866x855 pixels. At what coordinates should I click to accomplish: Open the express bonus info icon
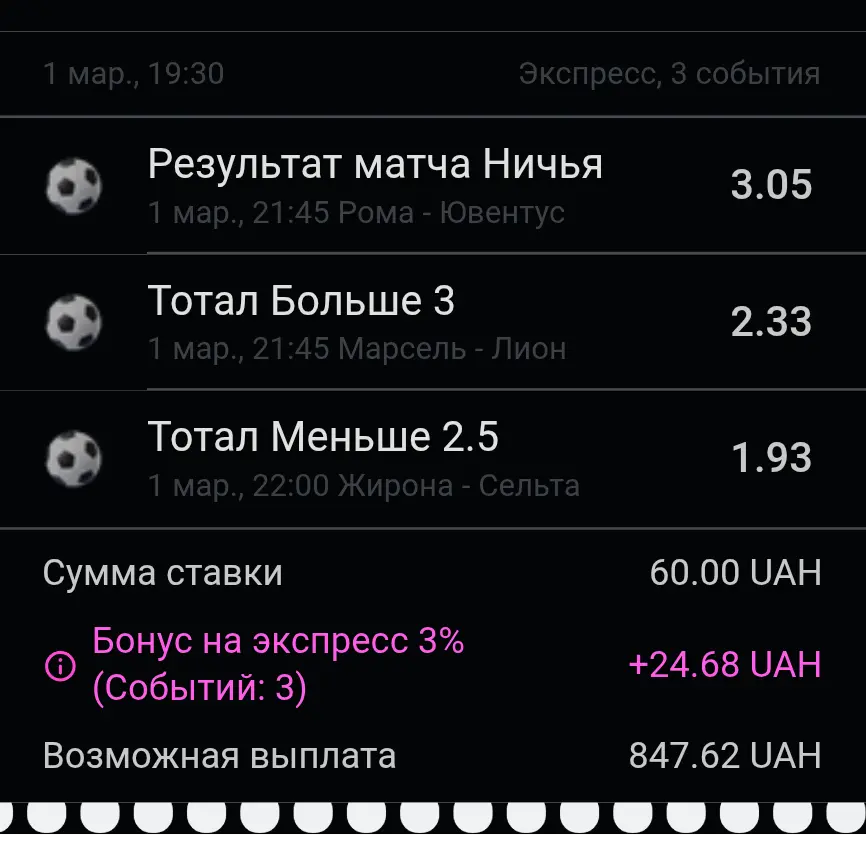click(61, 666)
